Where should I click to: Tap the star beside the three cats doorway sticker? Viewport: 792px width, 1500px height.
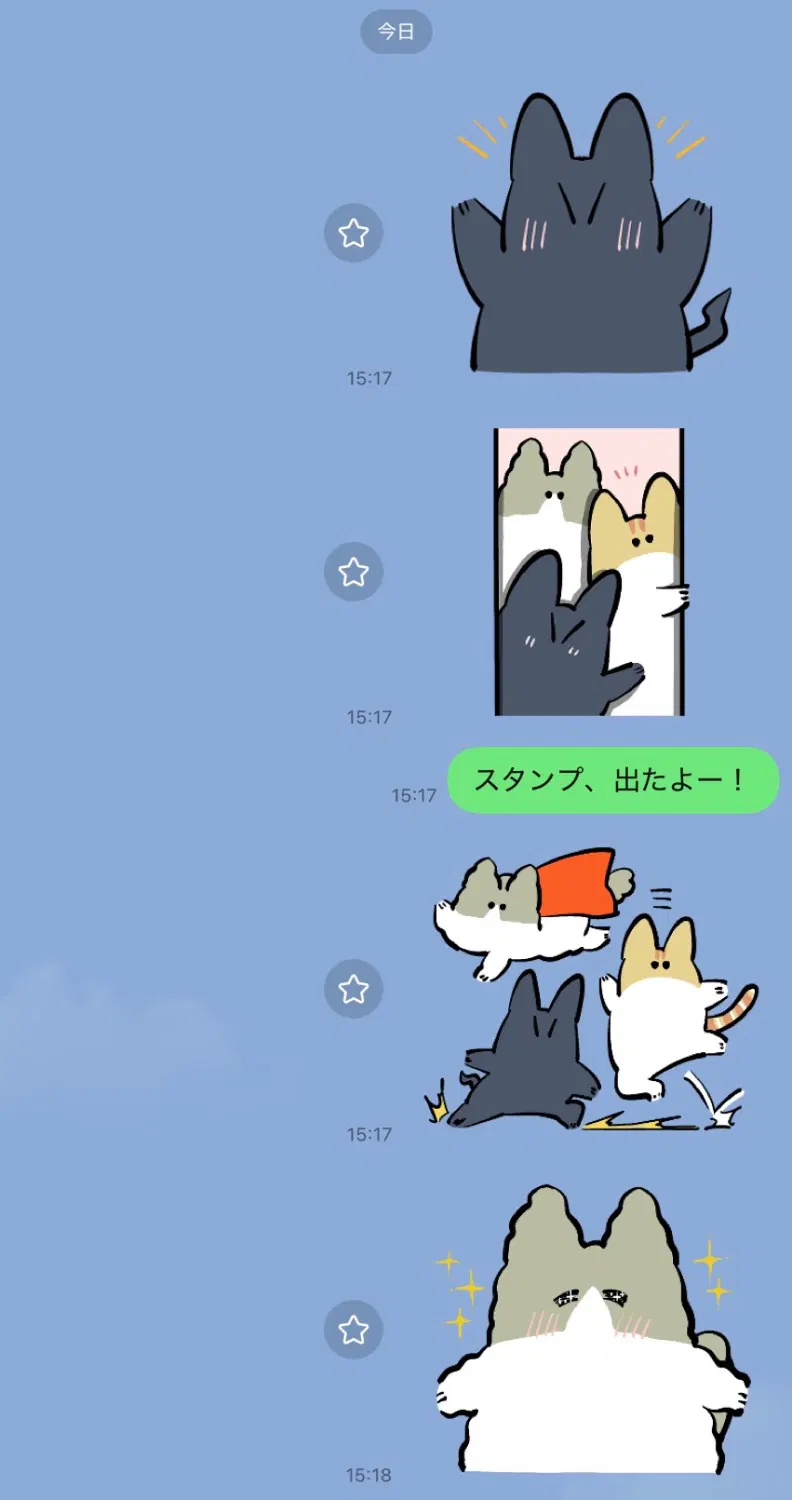click(x=353, y=572)
